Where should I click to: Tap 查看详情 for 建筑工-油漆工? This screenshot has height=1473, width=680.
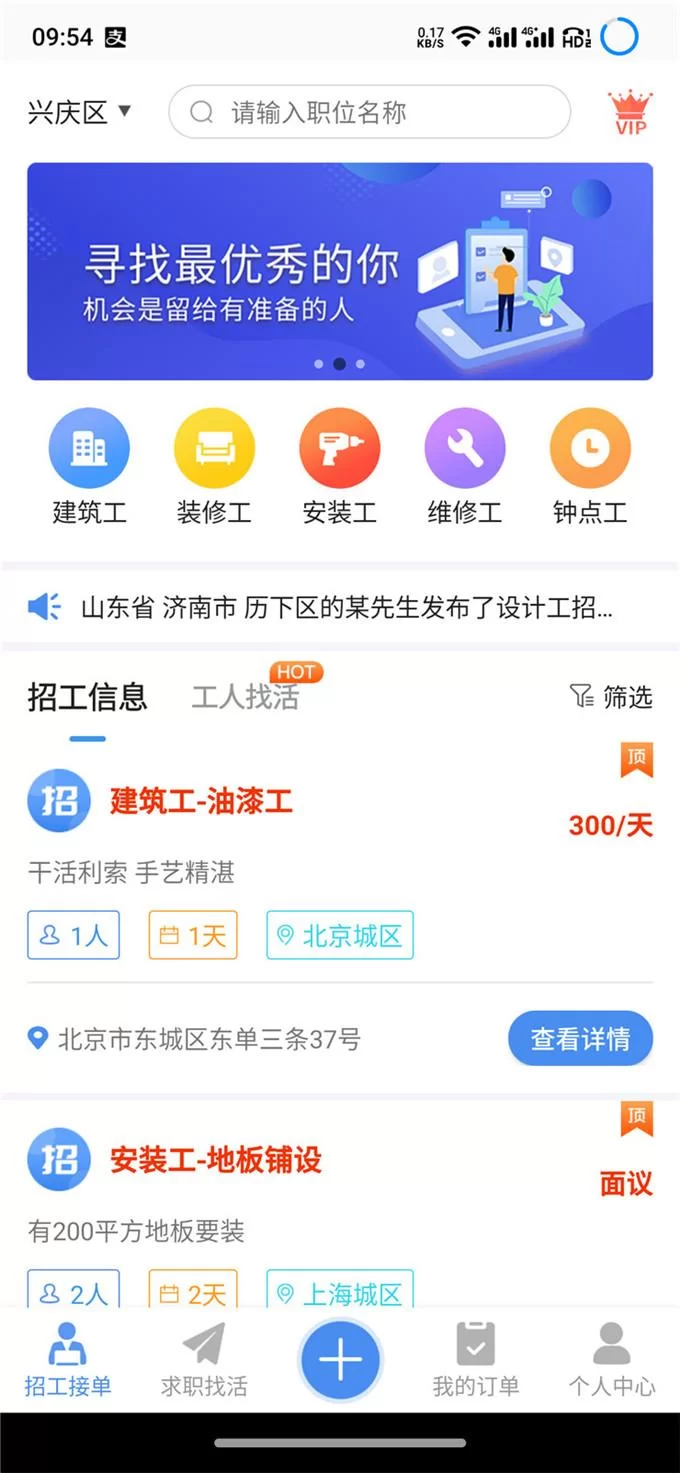[580, 1039]
